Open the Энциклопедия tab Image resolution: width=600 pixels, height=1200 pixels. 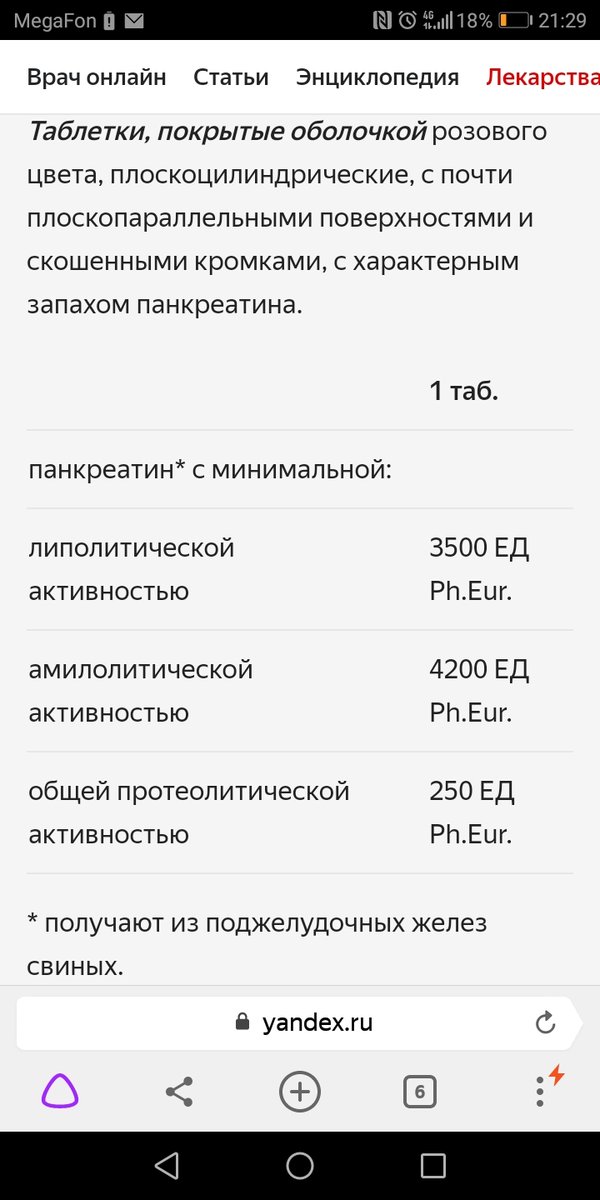coord(377,77)
